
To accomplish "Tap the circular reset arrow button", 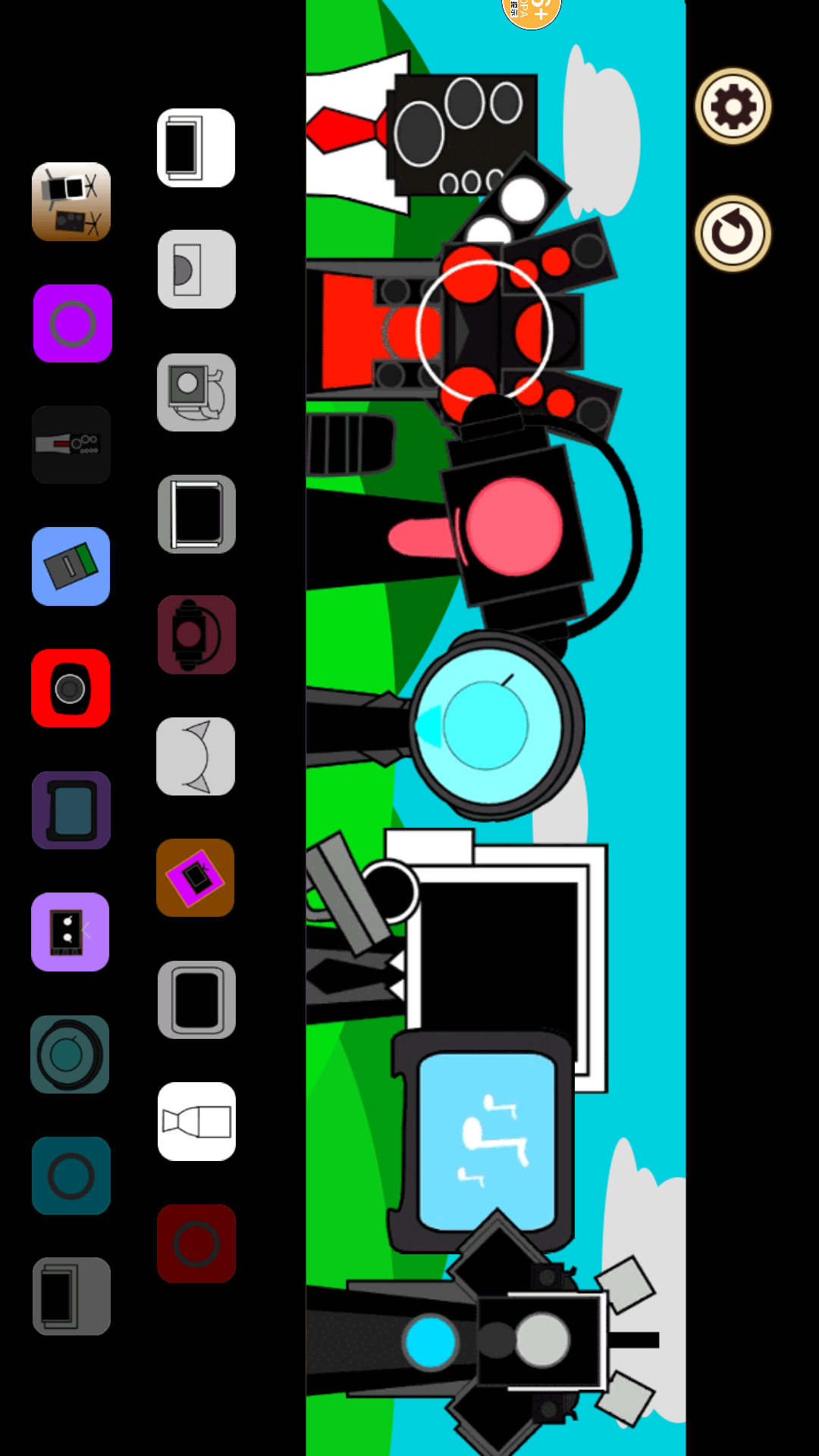I will pos(733,234).
